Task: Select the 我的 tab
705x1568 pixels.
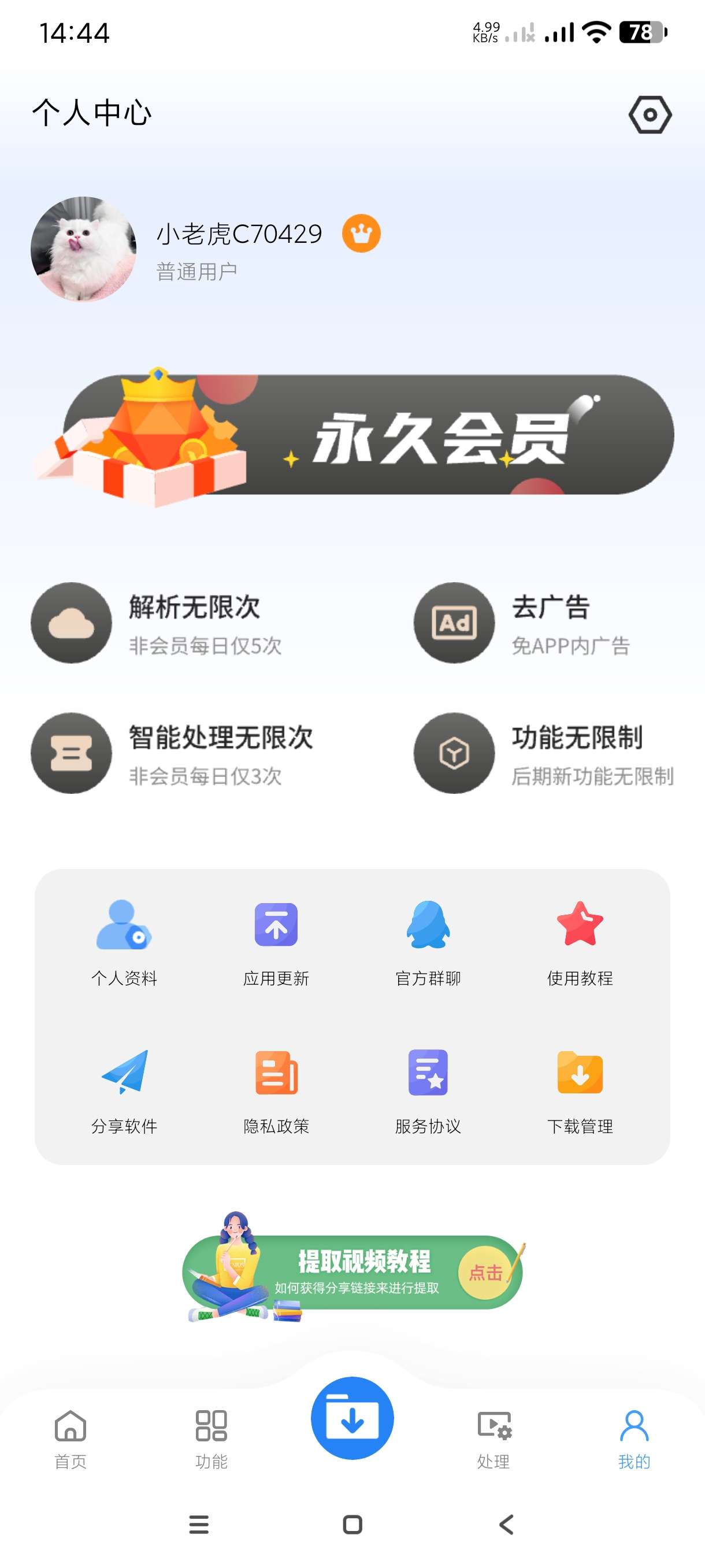Action: (x=634, y=1439)
